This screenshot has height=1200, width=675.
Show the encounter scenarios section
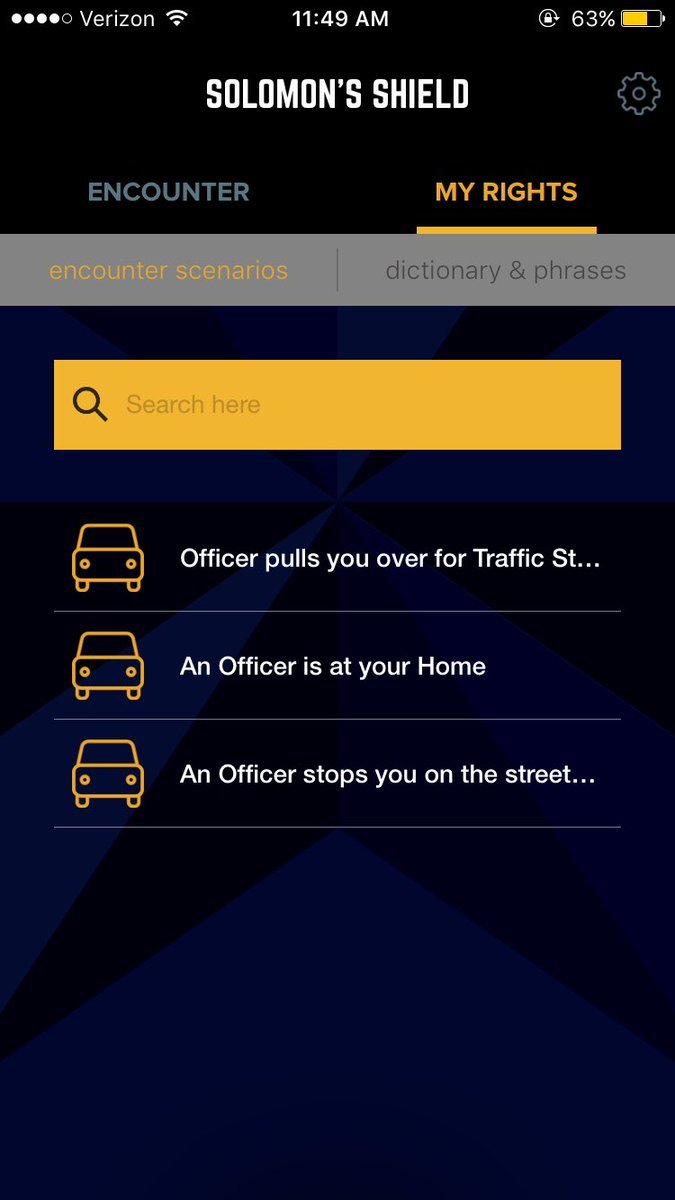click(x=168, y=270)
